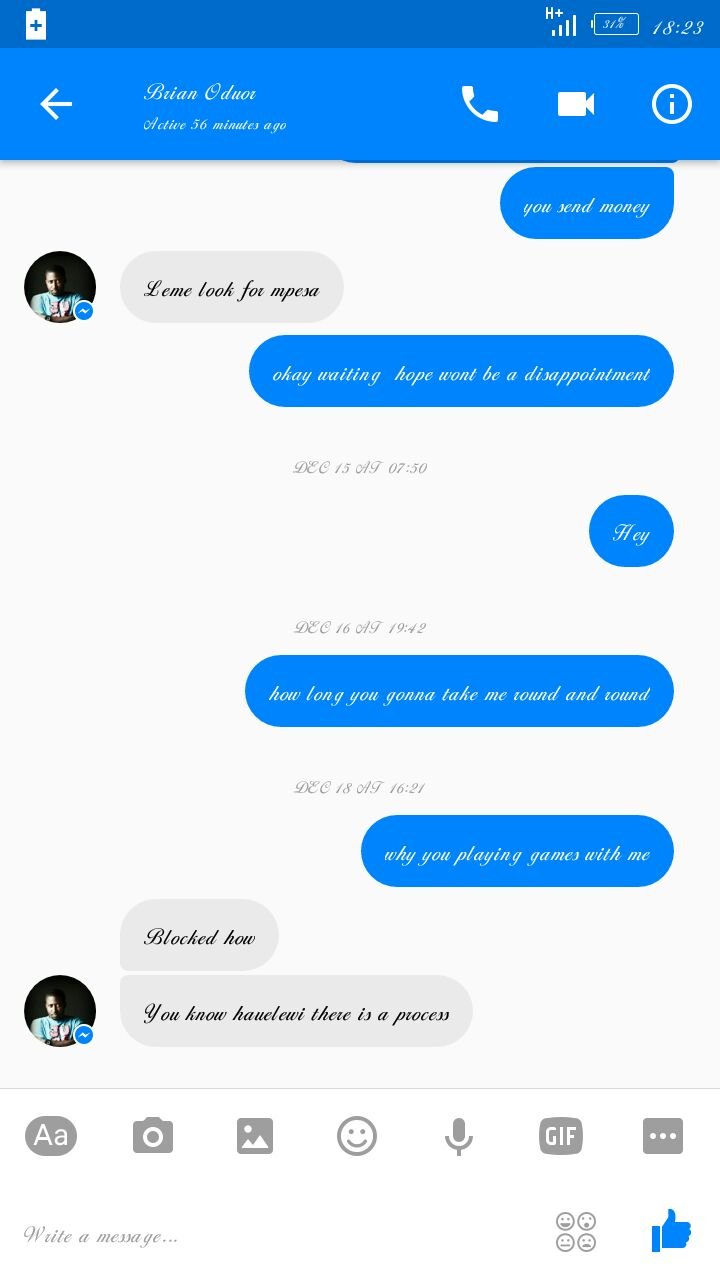Open the photo gallery picker
This screenshot has width=720, height=1280.
(255, 1136)
